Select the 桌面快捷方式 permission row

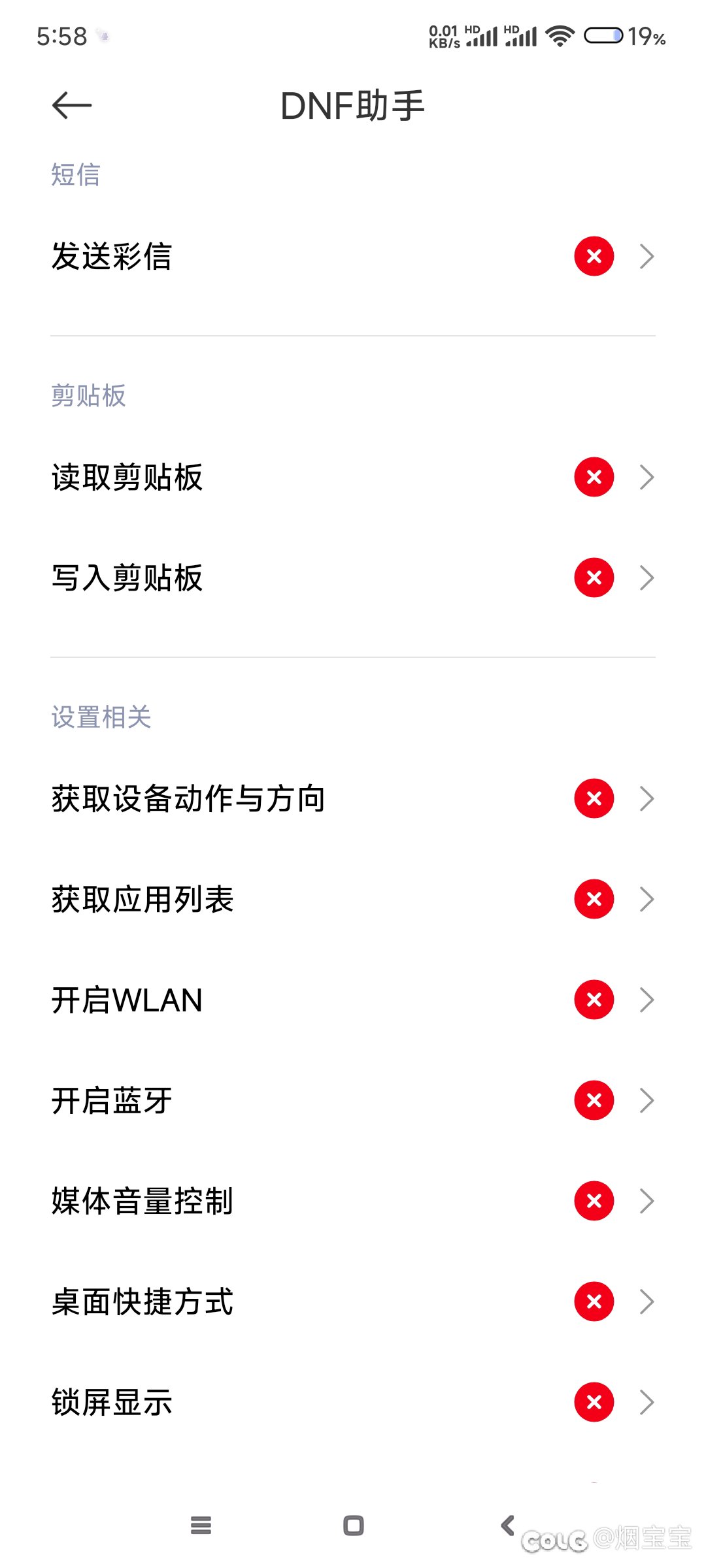[353, 1301]
